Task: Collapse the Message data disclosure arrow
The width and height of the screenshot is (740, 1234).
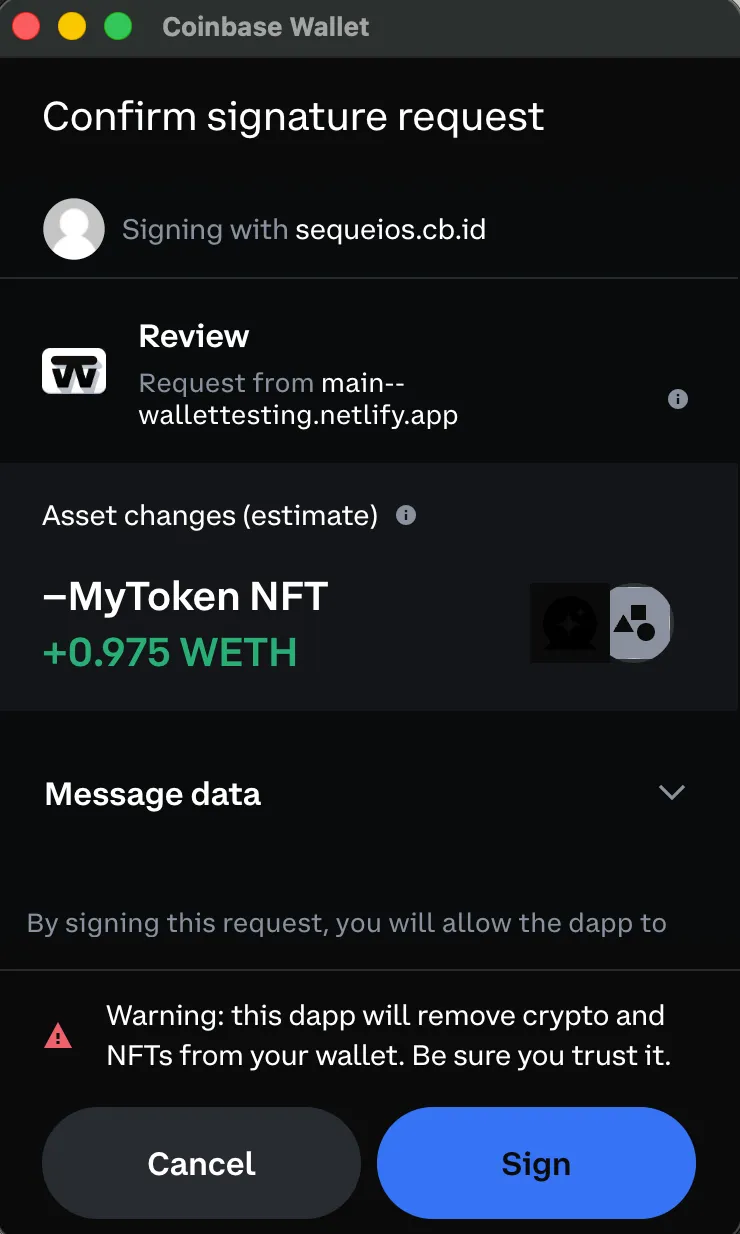Action: (x=671, y=792)
